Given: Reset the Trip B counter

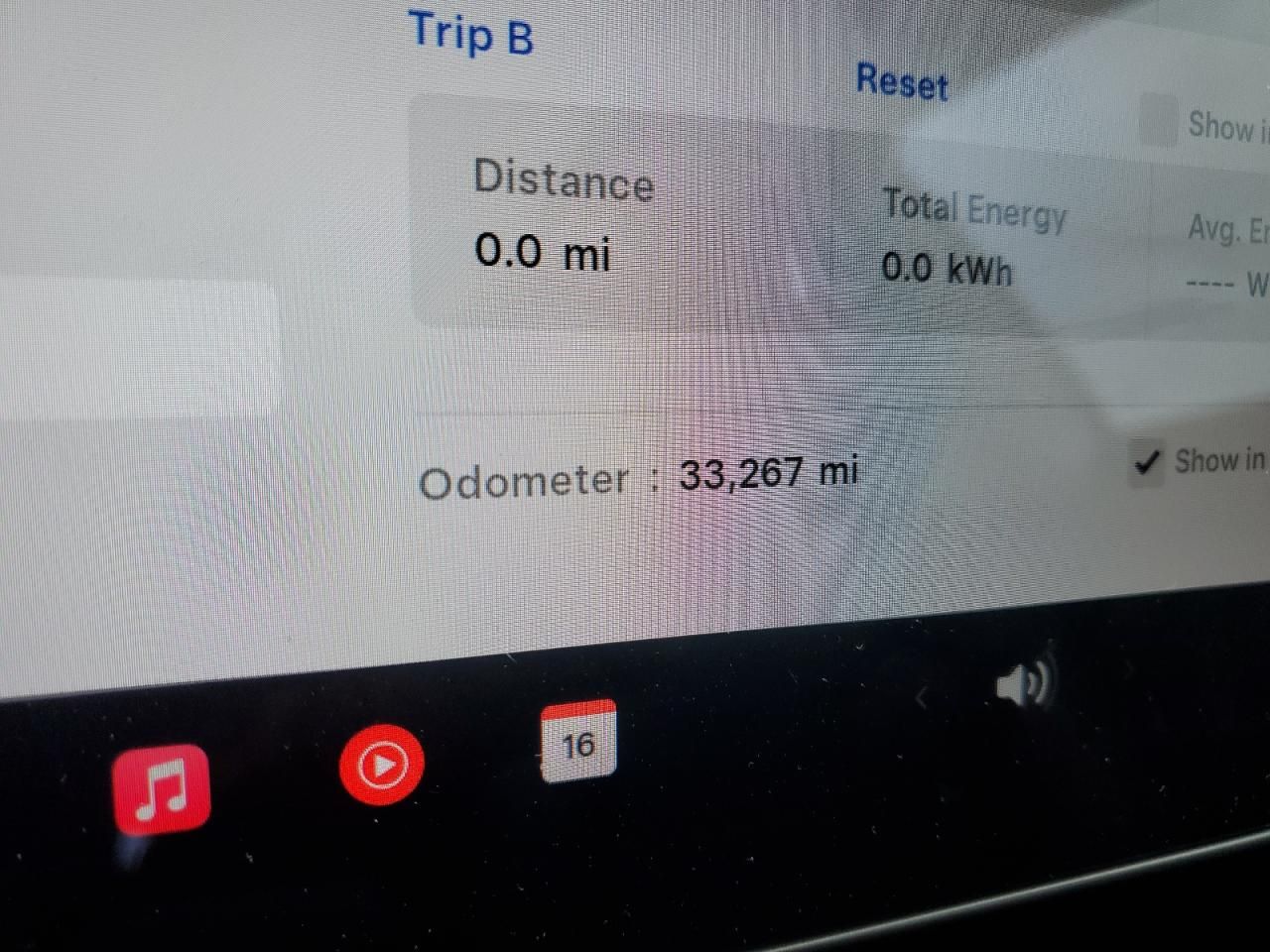Looking at the screenshot, I should click(x=901, y=81).
